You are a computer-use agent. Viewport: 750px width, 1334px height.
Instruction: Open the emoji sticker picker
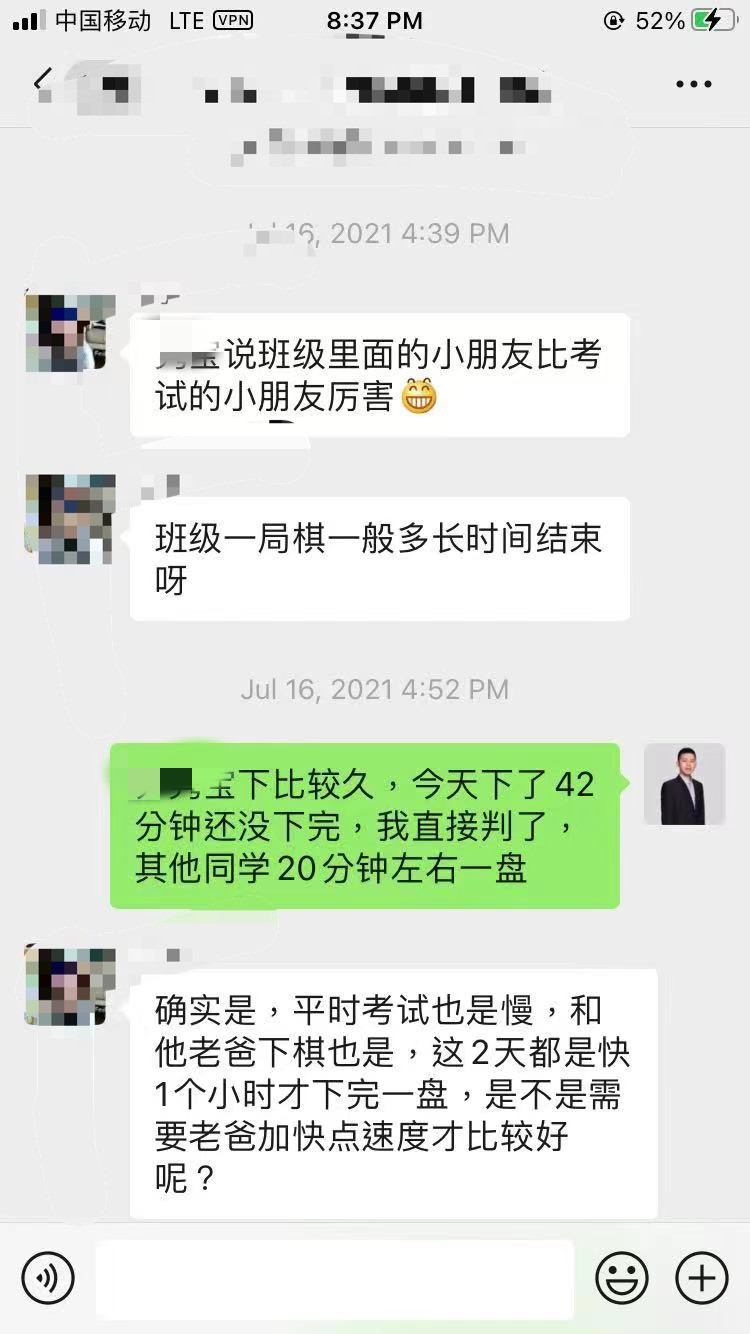[621, 1277]
